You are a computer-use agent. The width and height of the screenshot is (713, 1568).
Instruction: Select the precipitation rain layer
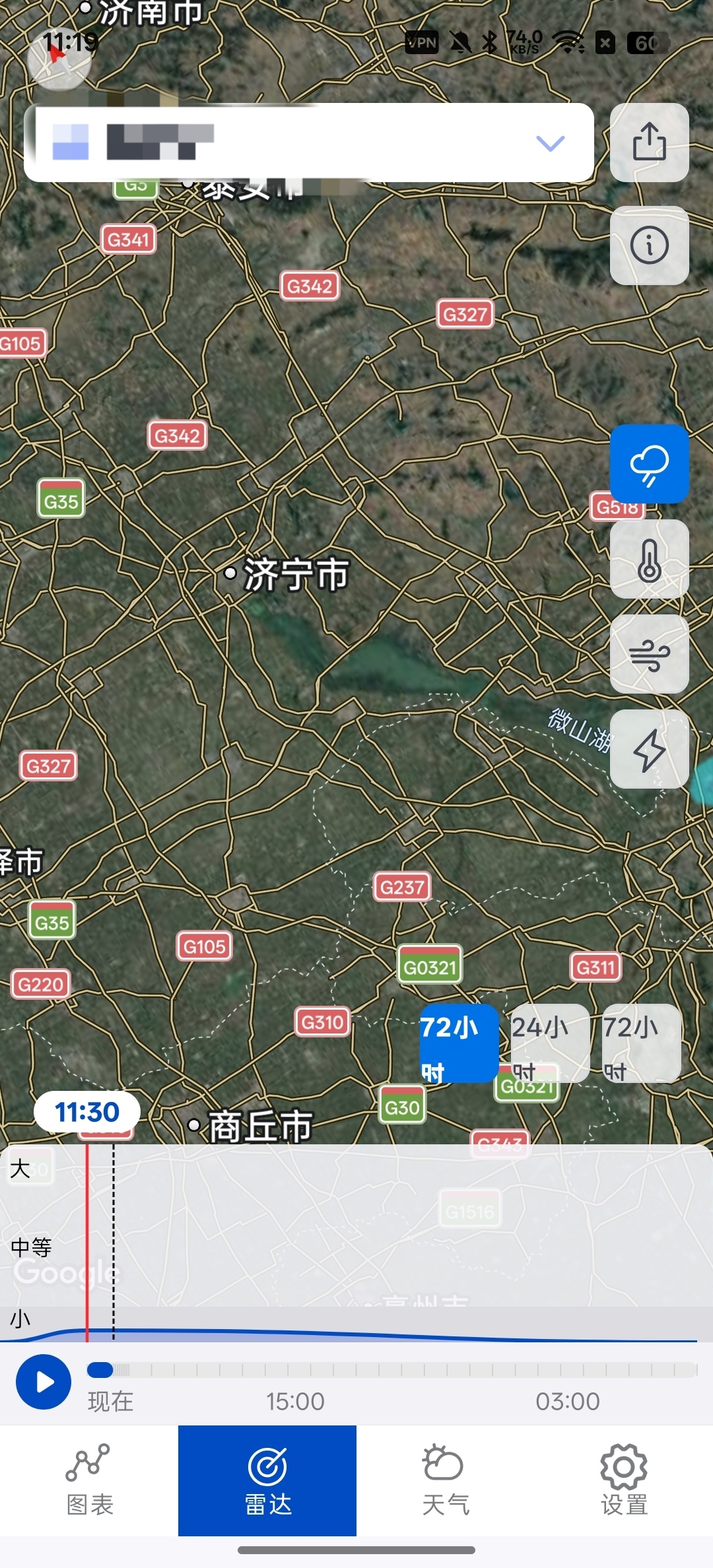(x=650, y=464)
